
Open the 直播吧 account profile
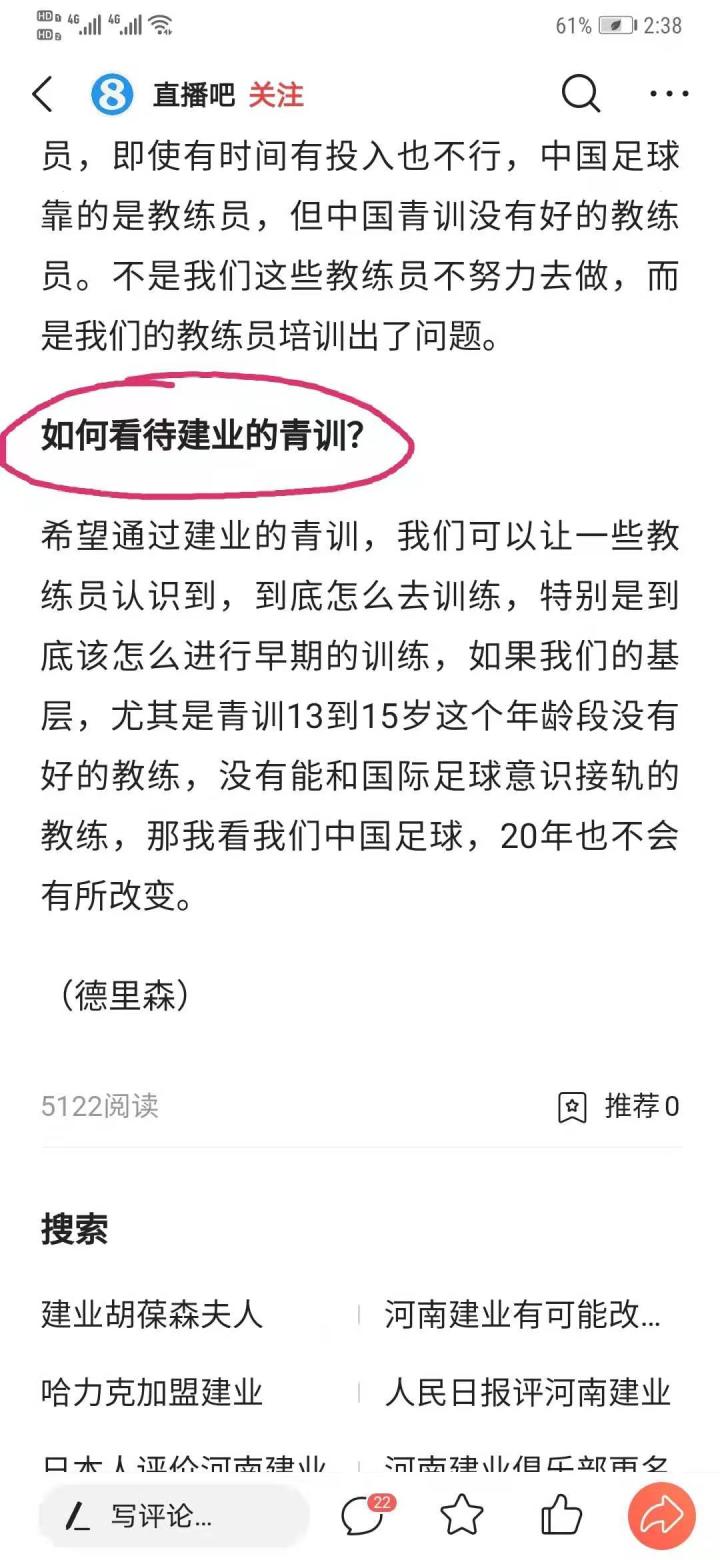(163, 95)
